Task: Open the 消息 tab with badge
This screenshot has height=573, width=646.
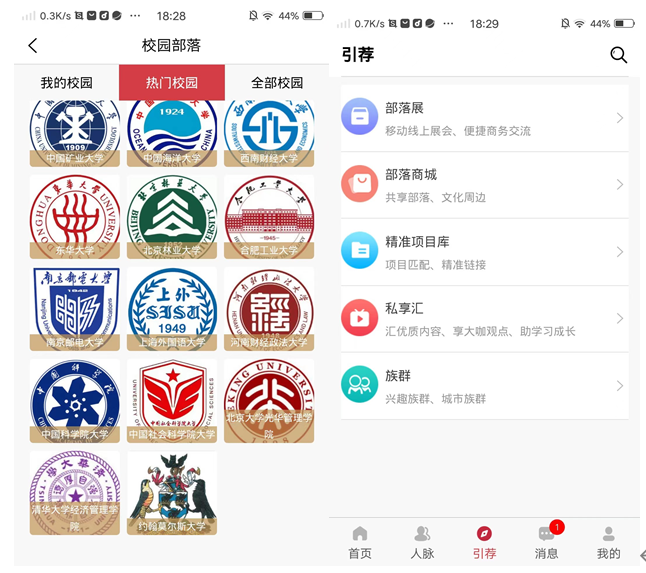Action: [547, 543]
